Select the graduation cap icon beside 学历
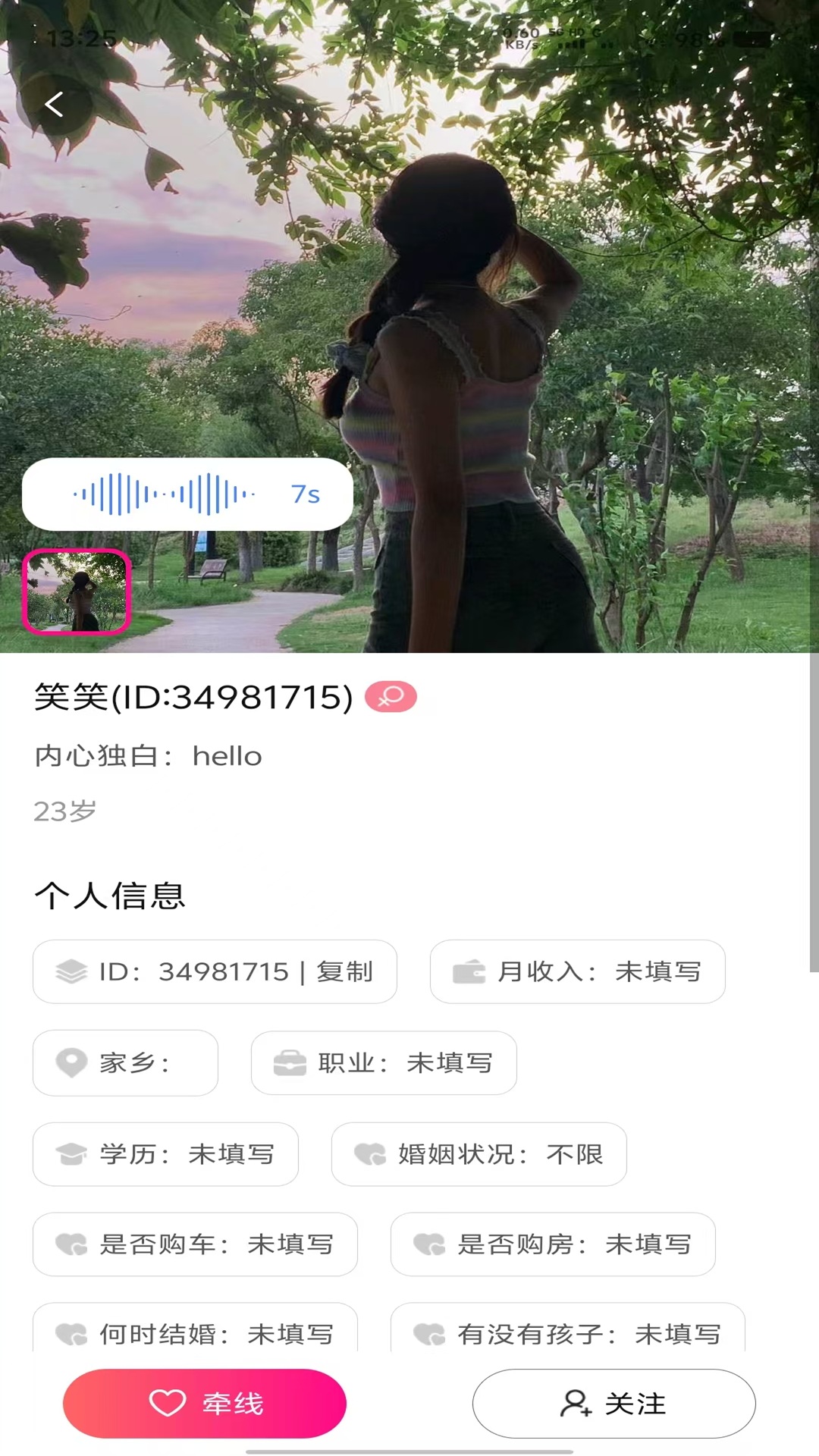The height and width of the screenshot is (1456, 819). click(x=70, y=1154)
